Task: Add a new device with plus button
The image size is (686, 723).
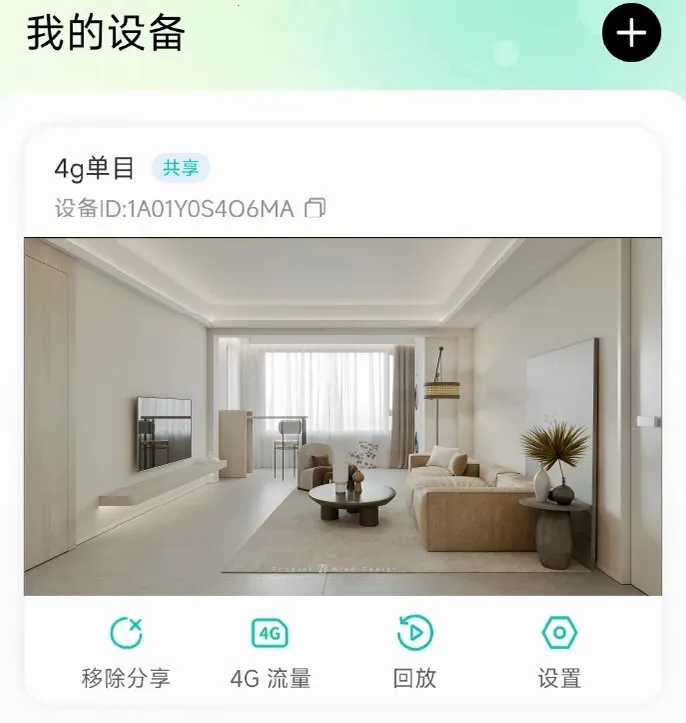Action: coord(631,33)
